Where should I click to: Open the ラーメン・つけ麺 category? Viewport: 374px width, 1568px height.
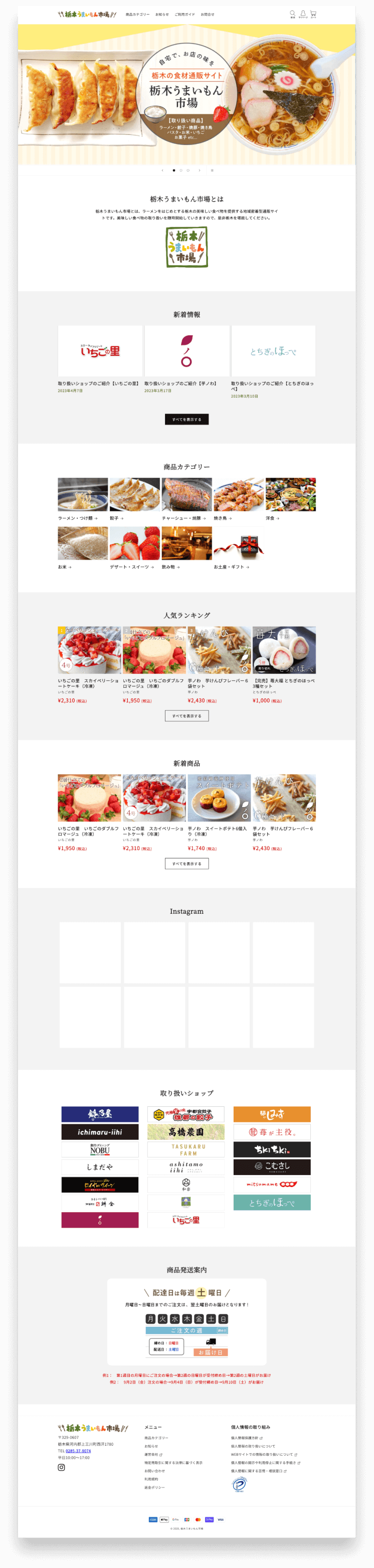coord(83,494)
